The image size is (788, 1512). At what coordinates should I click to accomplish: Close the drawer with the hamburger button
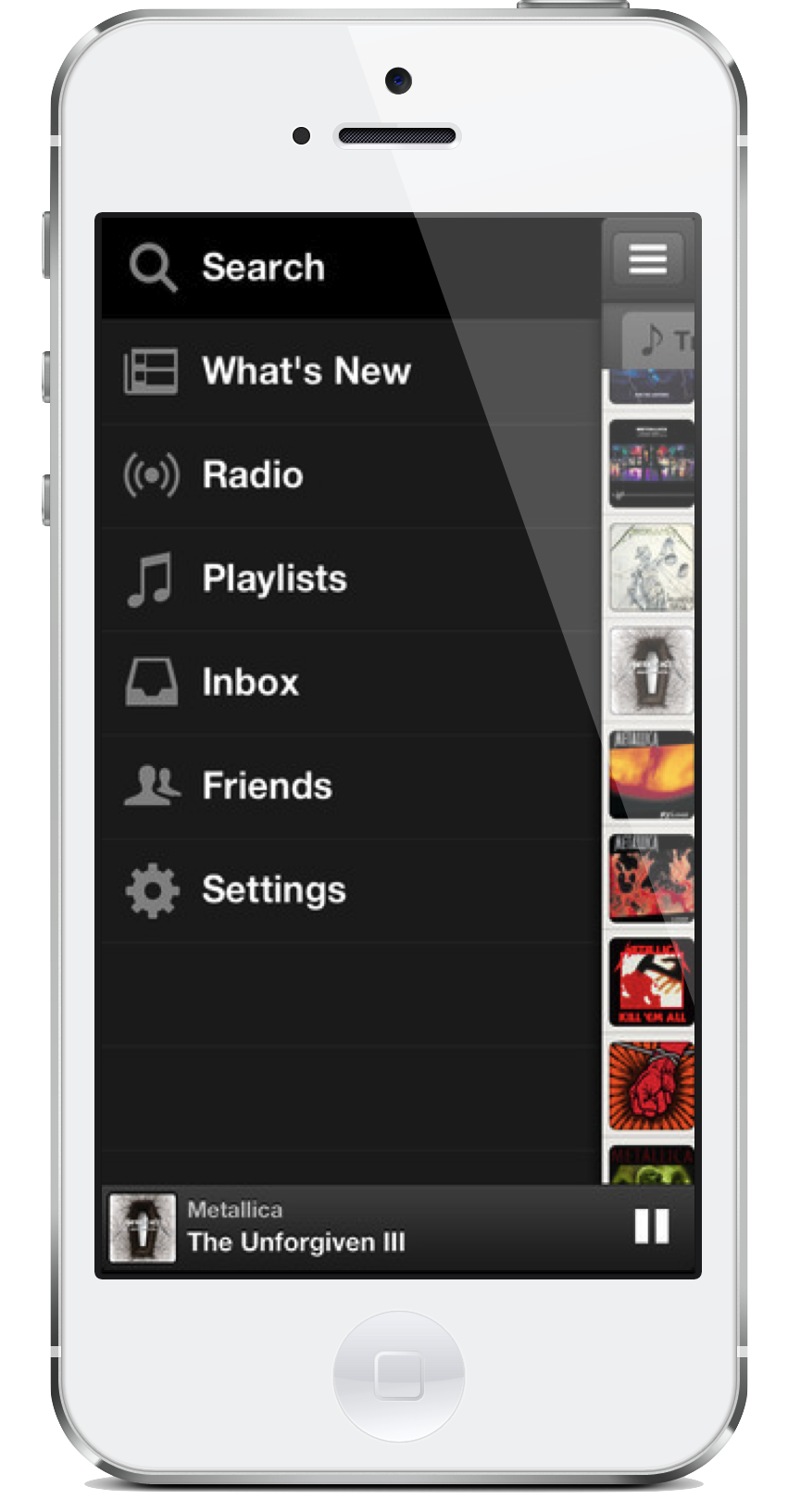(x=648, y=259)
